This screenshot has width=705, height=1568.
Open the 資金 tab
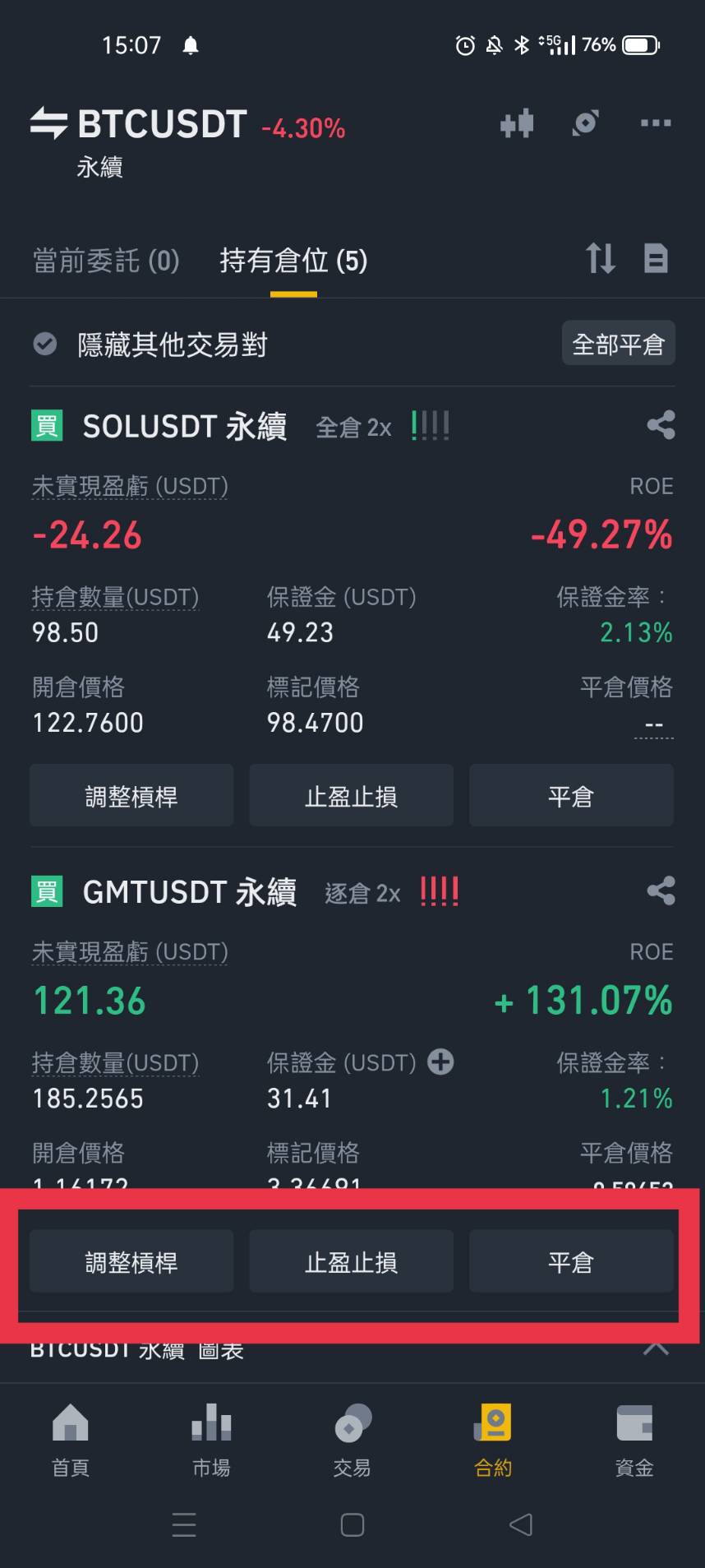(x=634, y=1439)
